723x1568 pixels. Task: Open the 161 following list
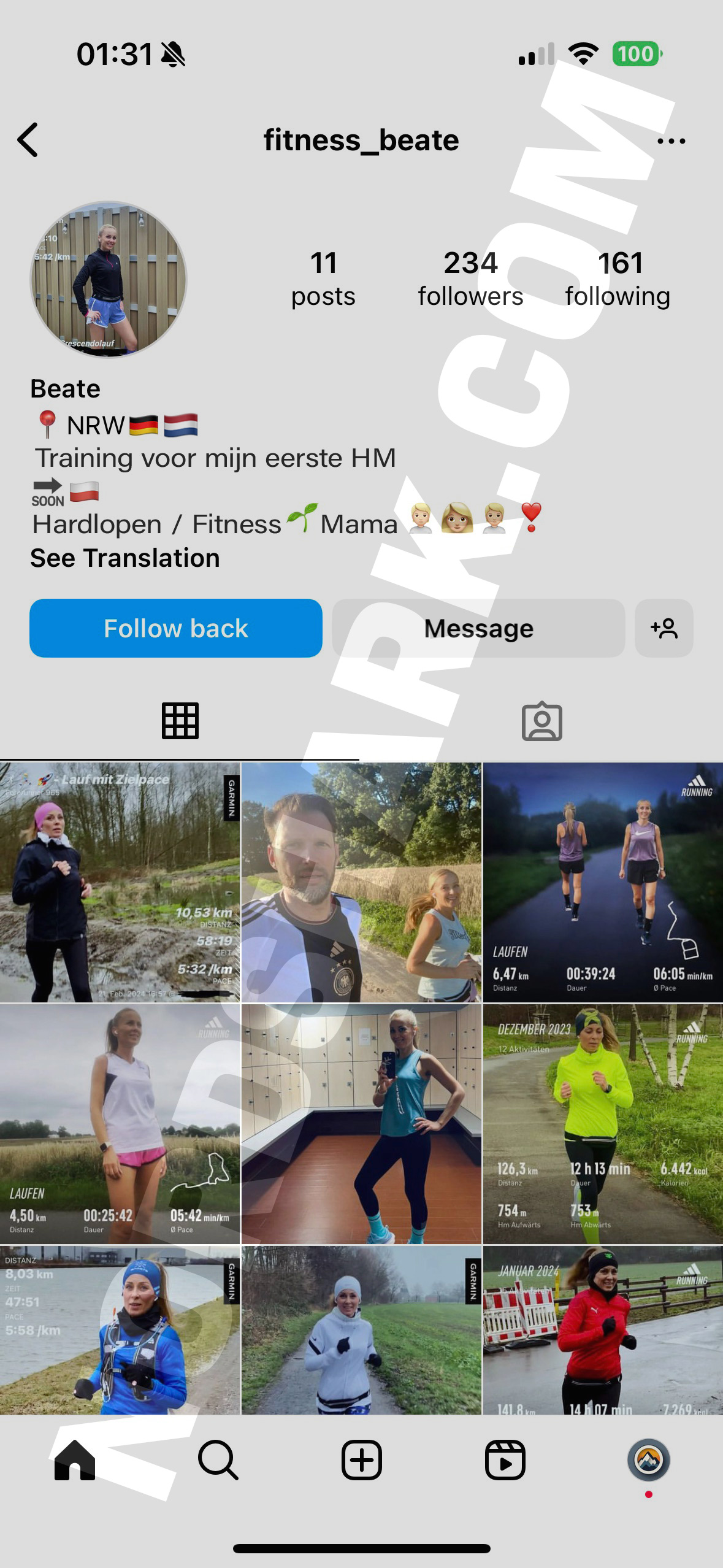[618, 279]
